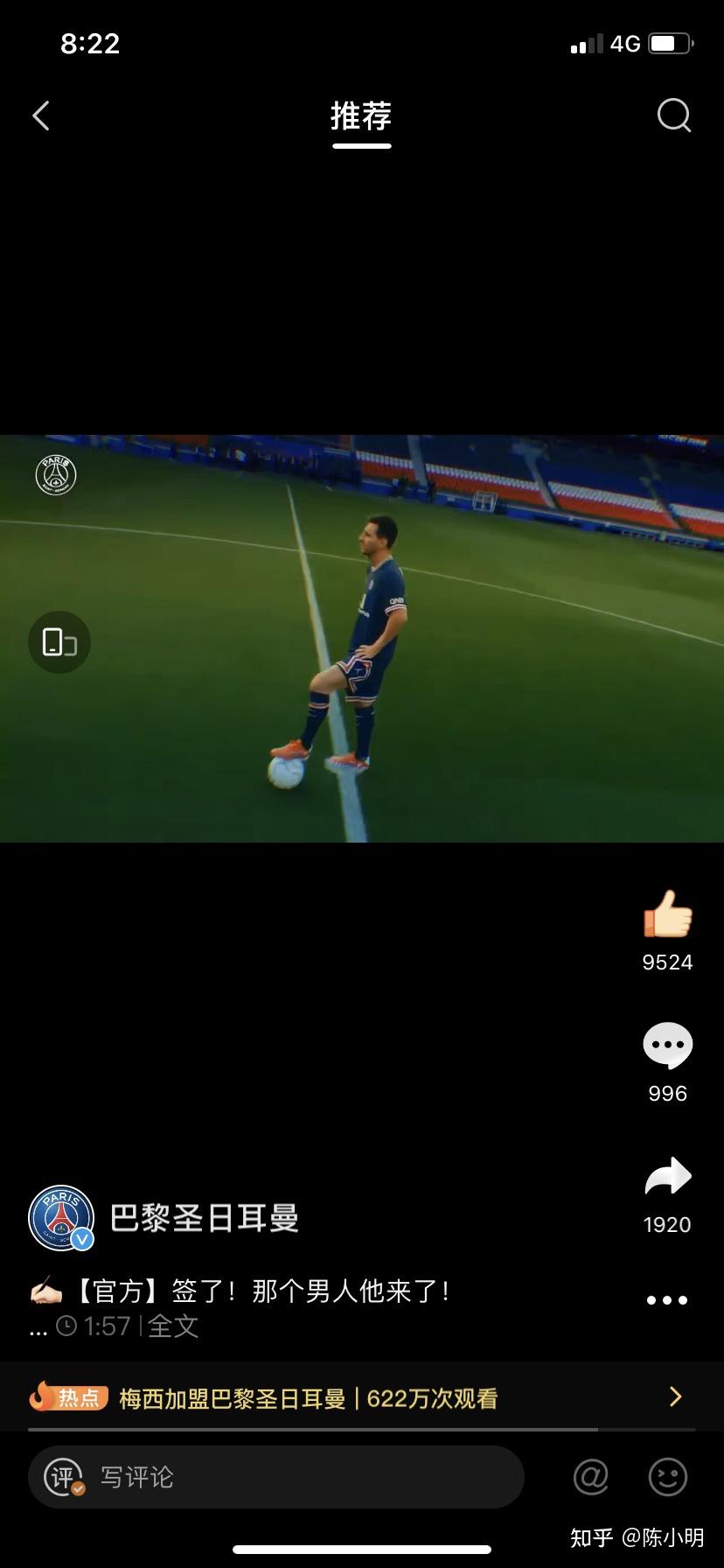Go back using the top-left arrow
The width and height of the screenshot is (724, 1568).
click(41, 115)
